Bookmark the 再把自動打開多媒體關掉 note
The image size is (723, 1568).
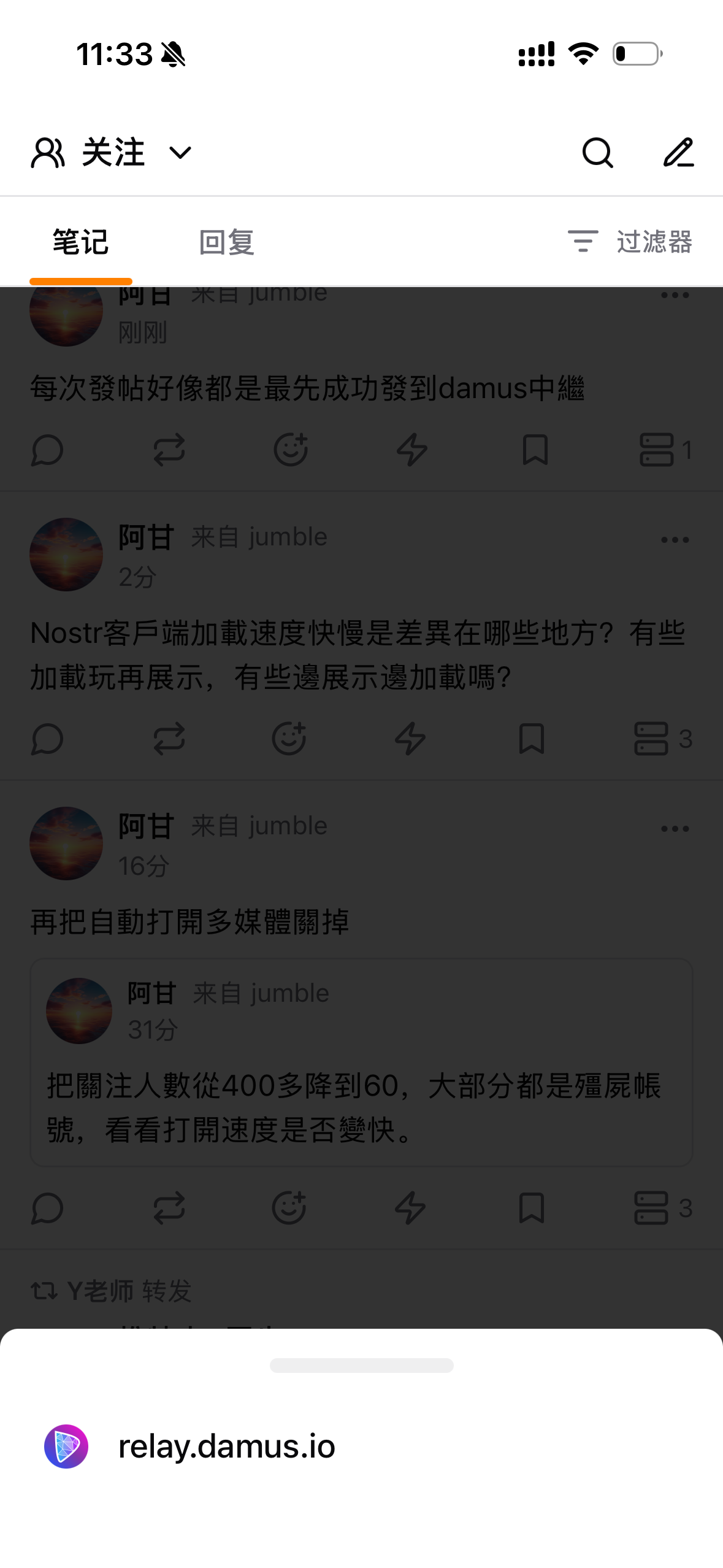(532, 1207)
